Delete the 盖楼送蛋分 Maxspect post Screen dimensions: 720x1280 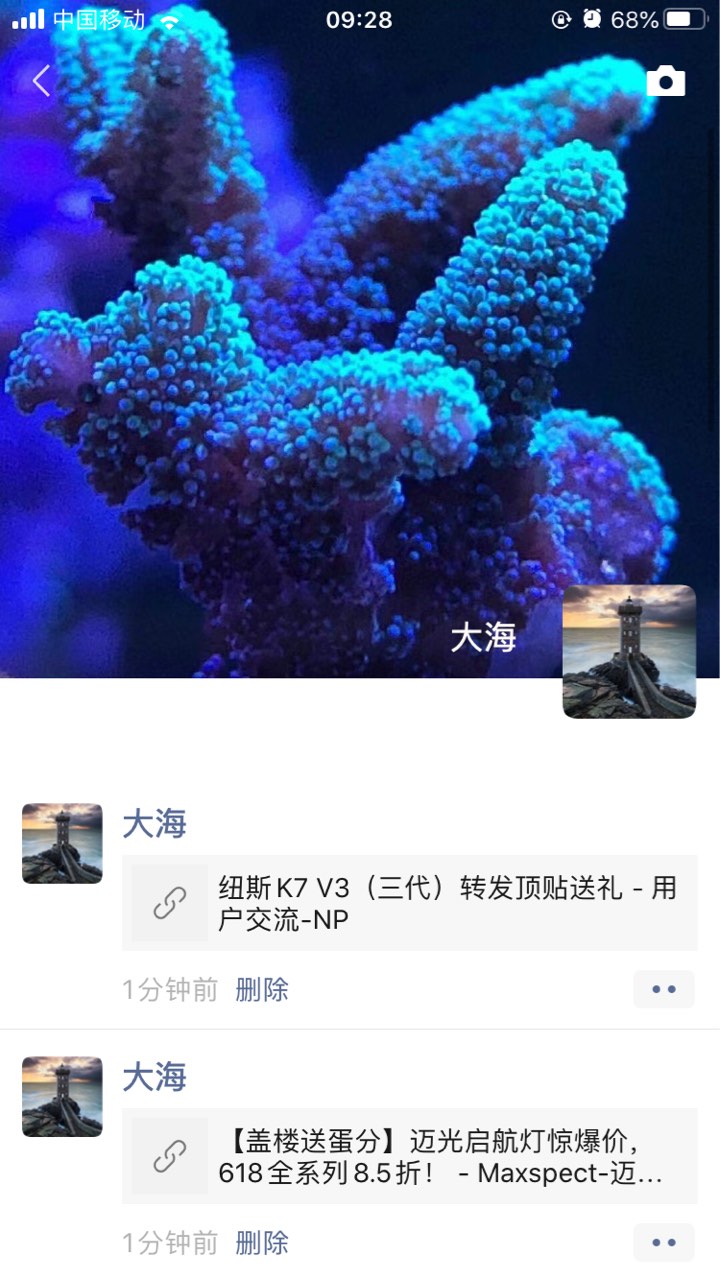[x=262, y=1243]
